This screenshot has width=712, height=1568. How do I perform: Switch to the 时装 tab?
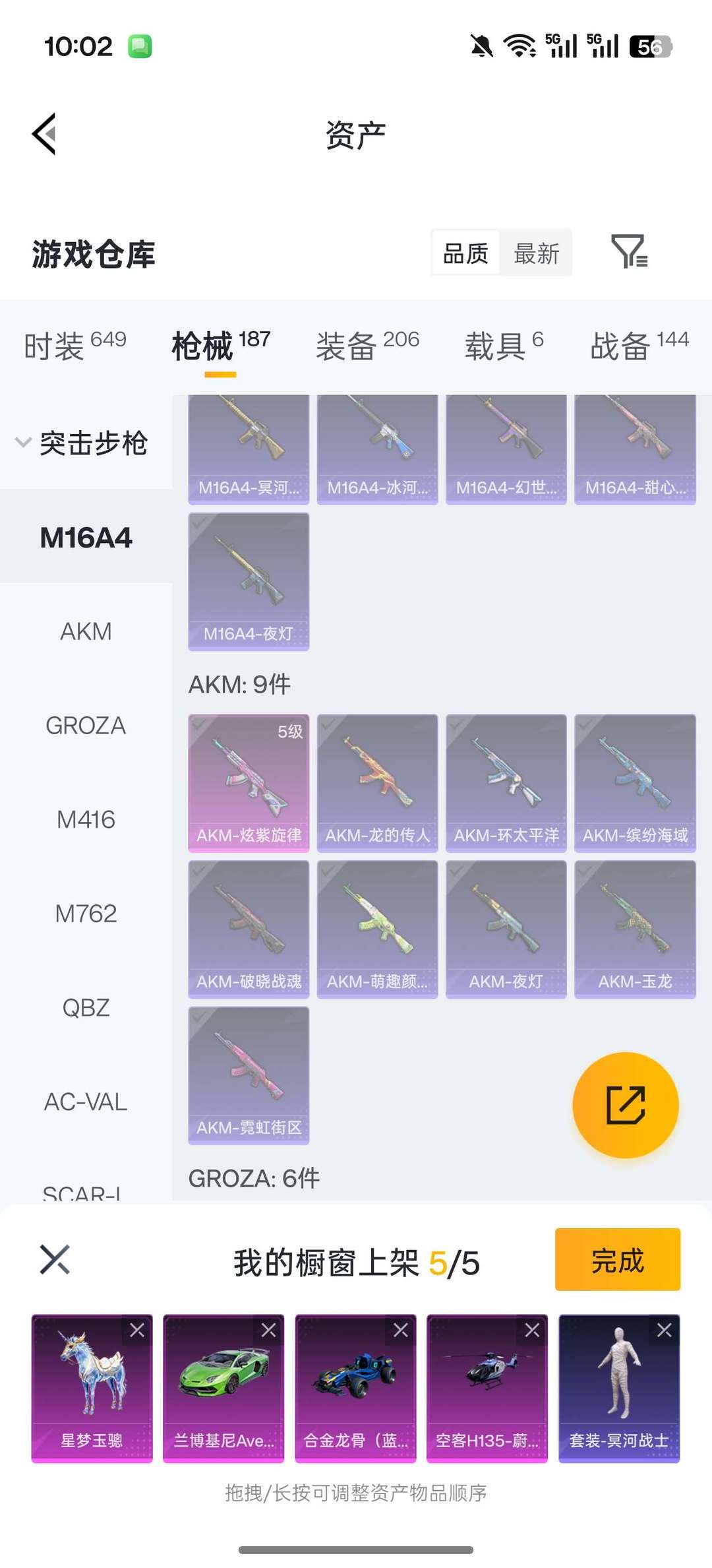point(74,345)
